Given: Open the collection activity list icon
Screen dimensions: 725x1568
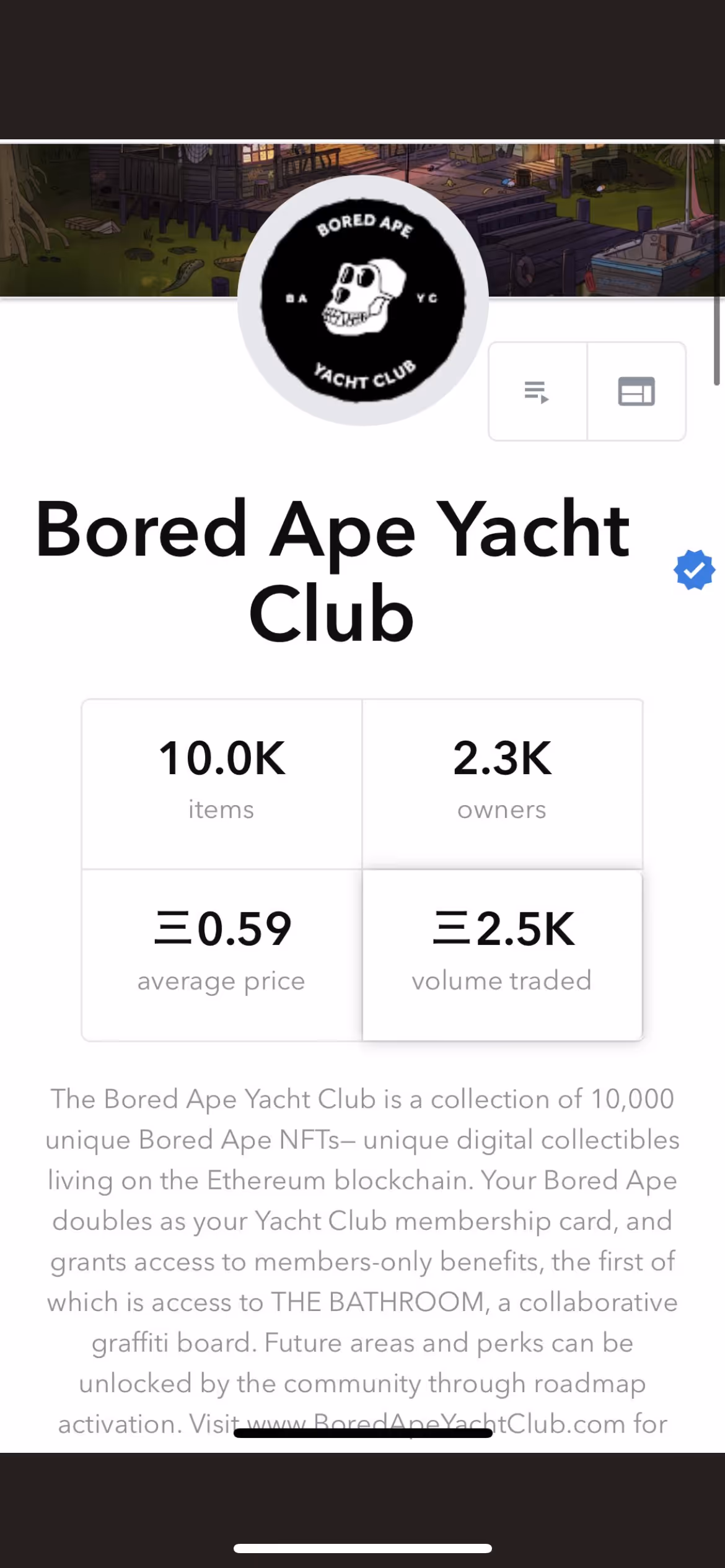Looking at the screenshot, I should pyautogui.click(x=537, y=391).
